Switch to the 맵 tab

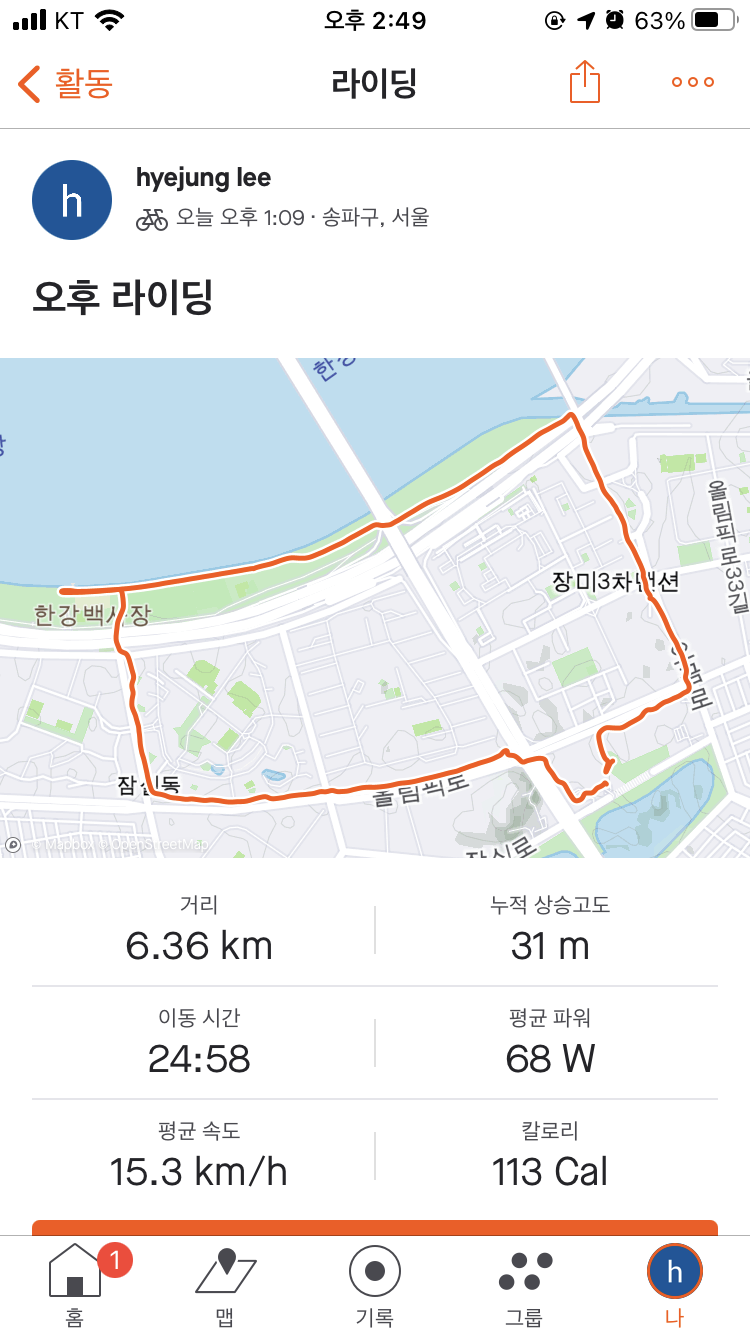225,1283
